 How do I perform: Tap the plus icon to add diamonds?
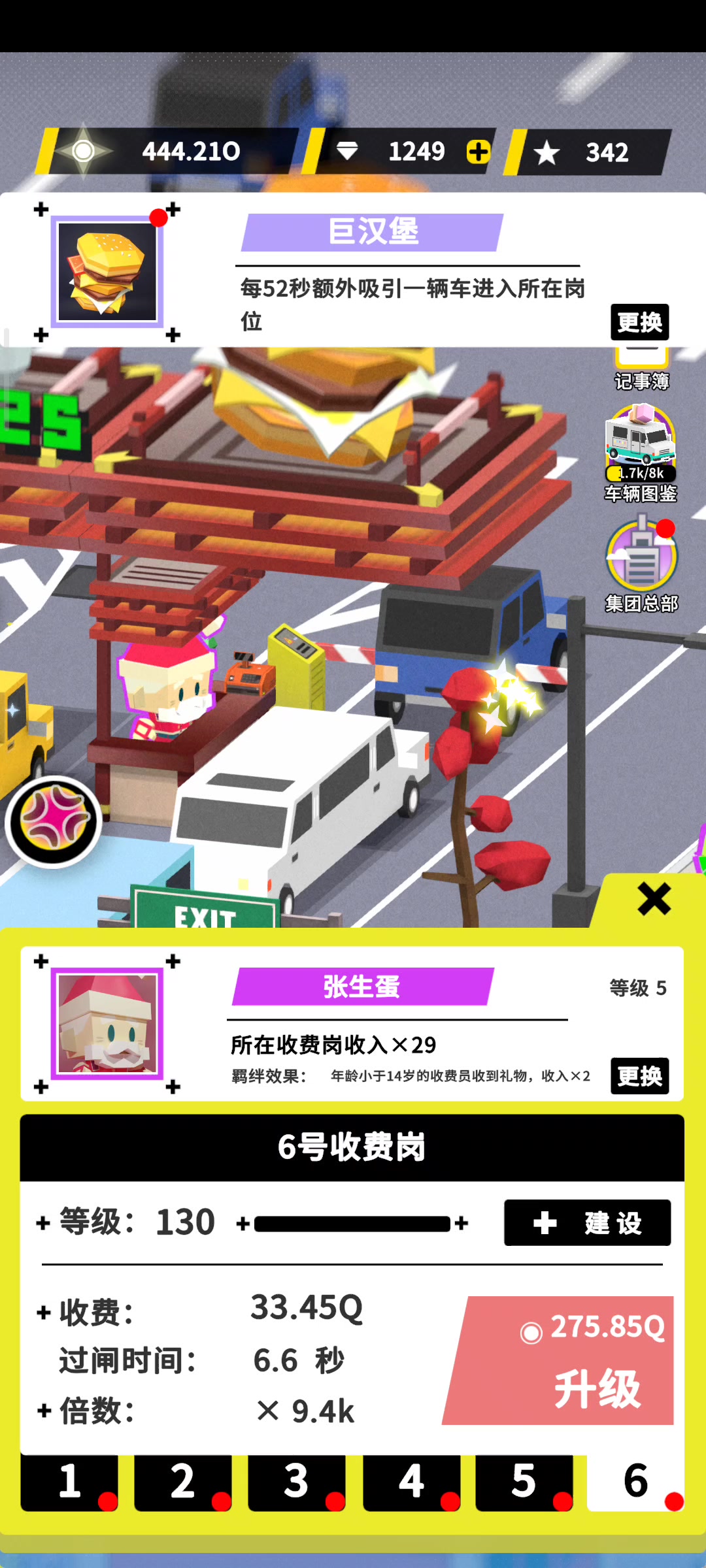[x=479, y=152]
